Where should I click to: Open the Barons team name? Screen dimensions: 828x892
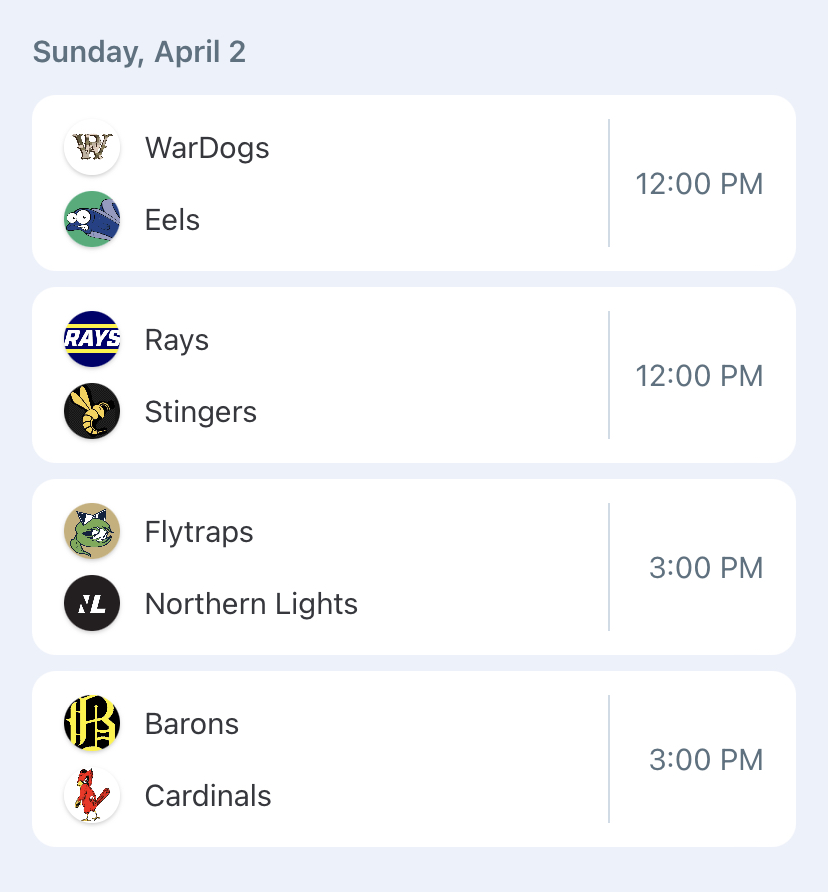tap(191, 724)
